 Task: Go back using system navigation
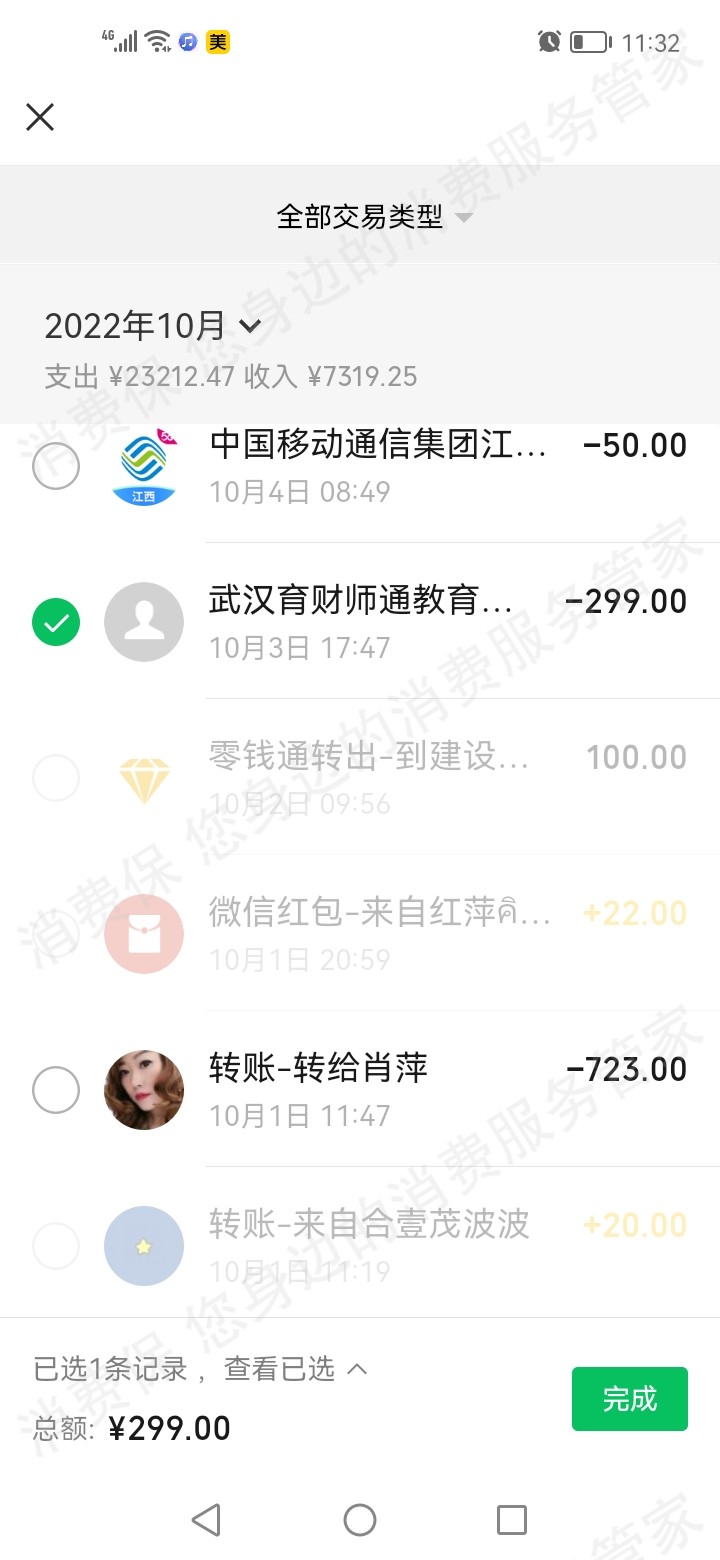tap(206, 1520)
